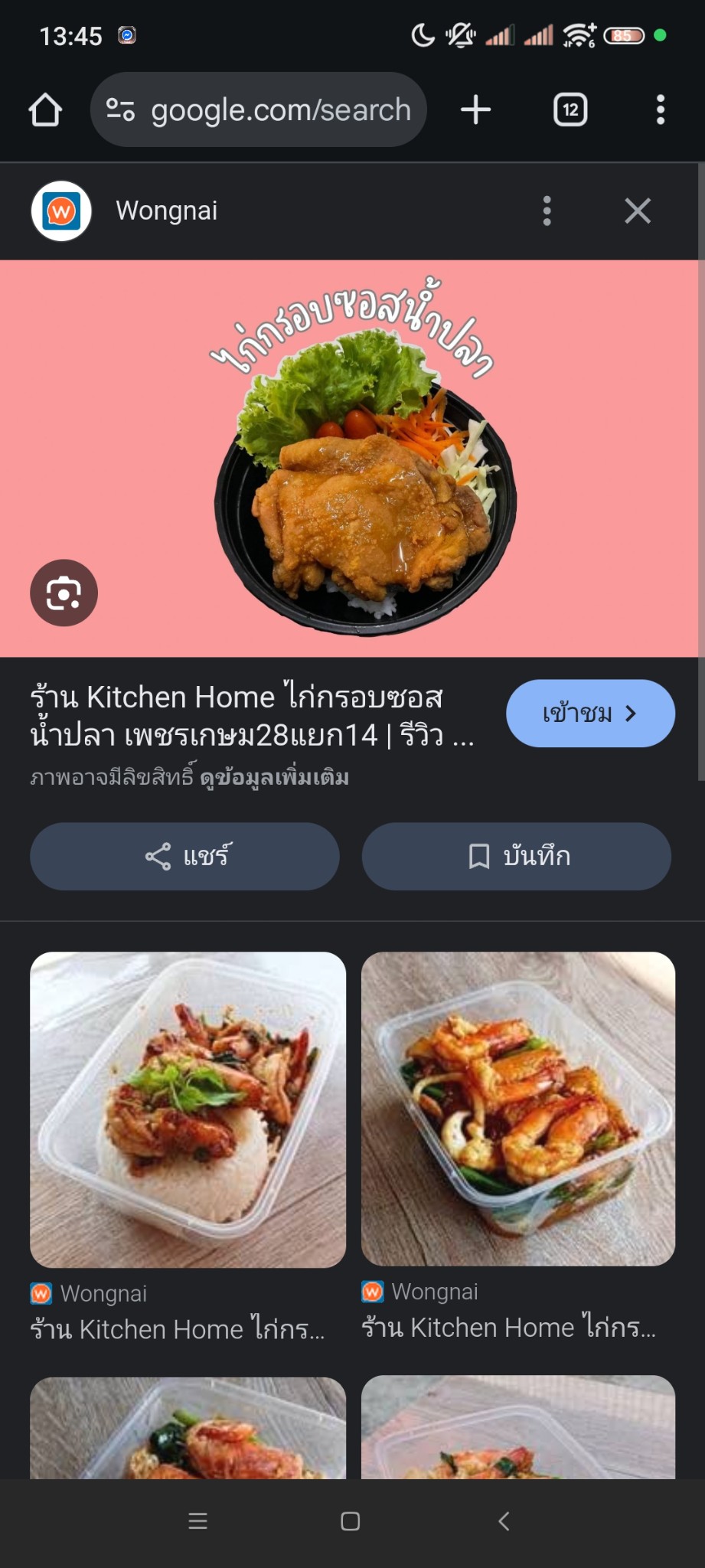Close the Wongnai image preview
705x1568 pixels.
[x=637, y=211]
